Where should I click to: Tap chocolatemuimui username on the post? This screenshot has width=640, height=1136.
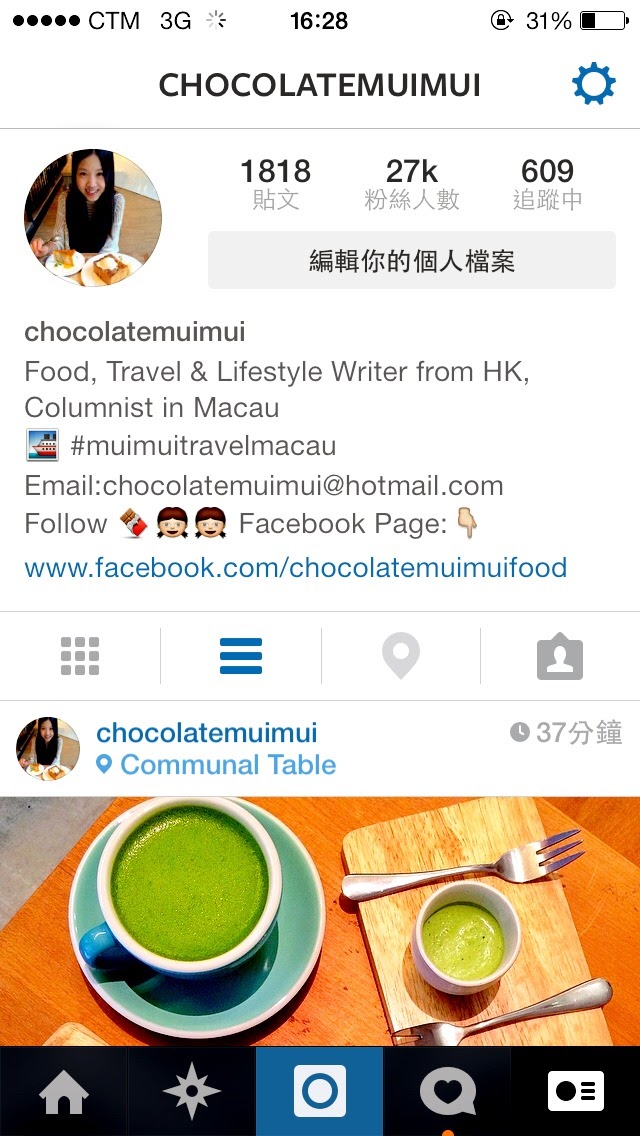pos(207,732)
